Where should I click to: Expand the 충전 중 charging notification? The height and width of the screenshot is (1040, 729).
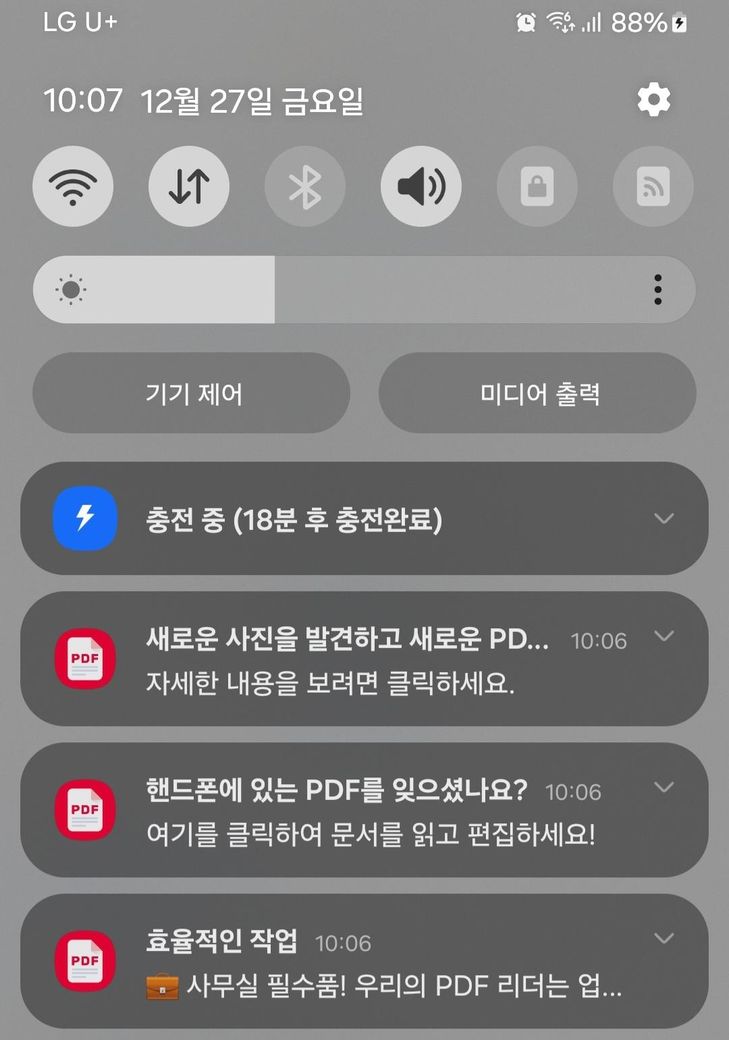point(663,518)
